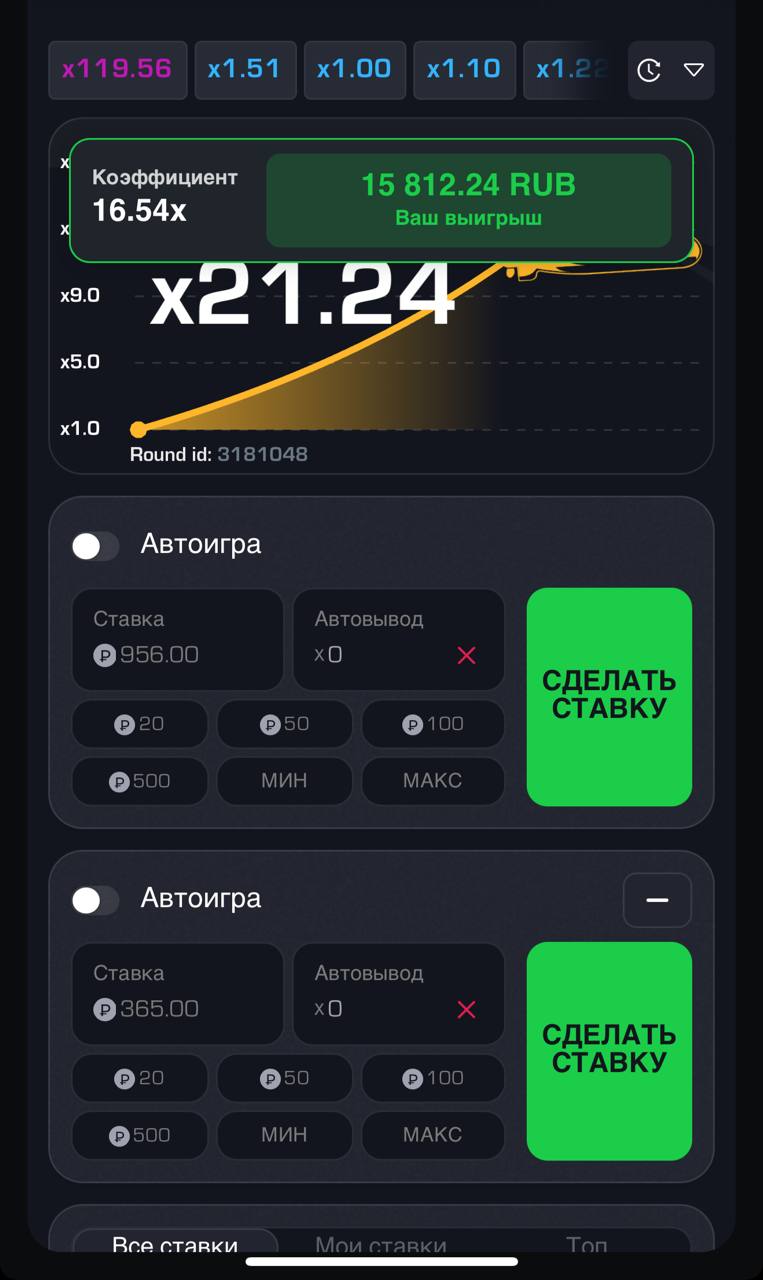This screenshot has width=763, height=1280.
Task: Toggle Автоигра in the first bet panel
Action: (96, 546)
